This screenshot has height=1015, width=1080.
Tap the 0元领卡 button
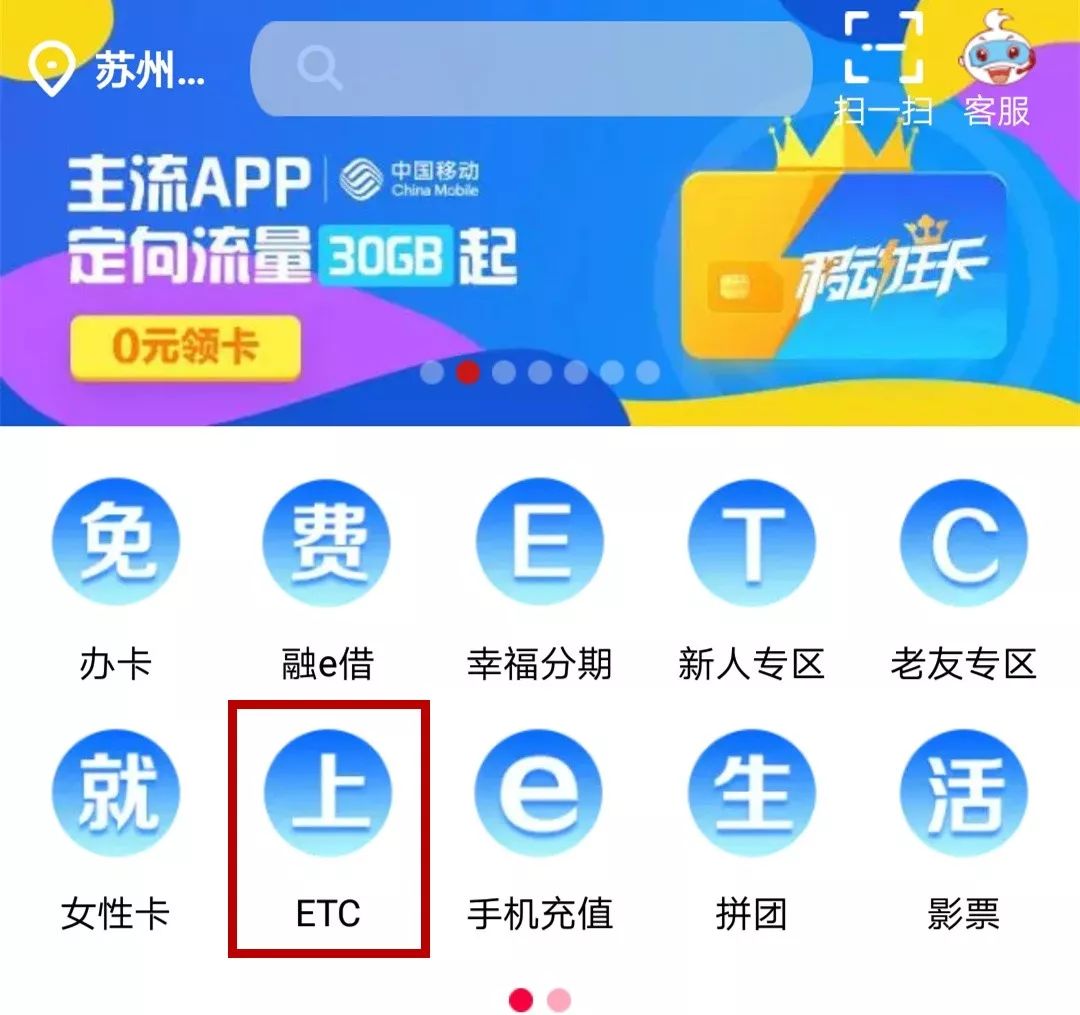185,348
